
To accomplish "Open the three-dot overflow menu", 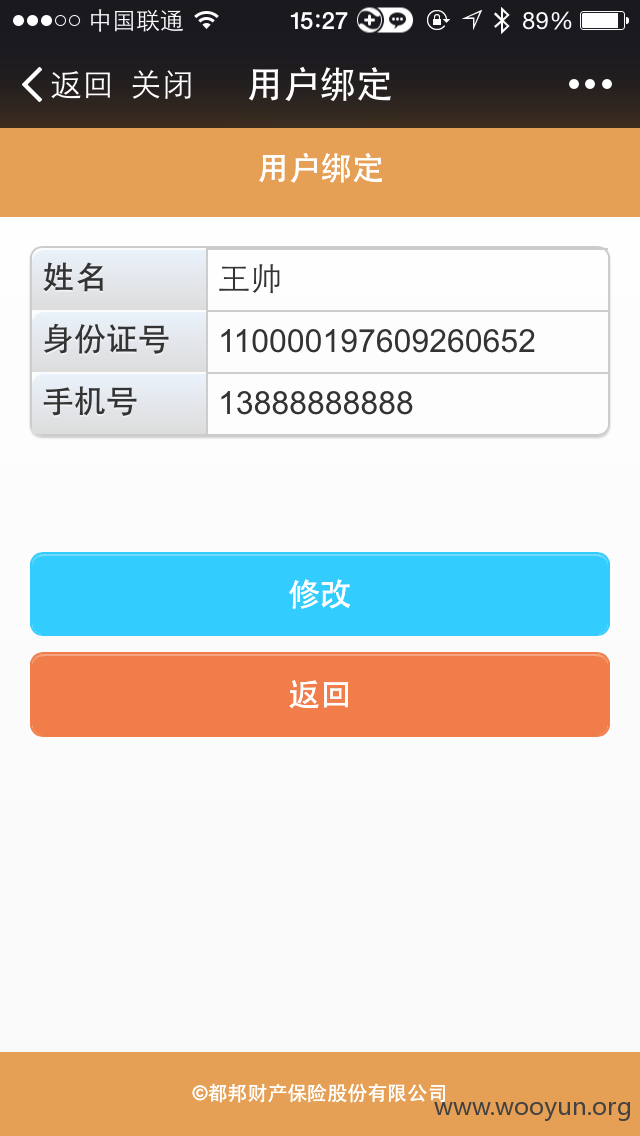I will tap(590, 85).
